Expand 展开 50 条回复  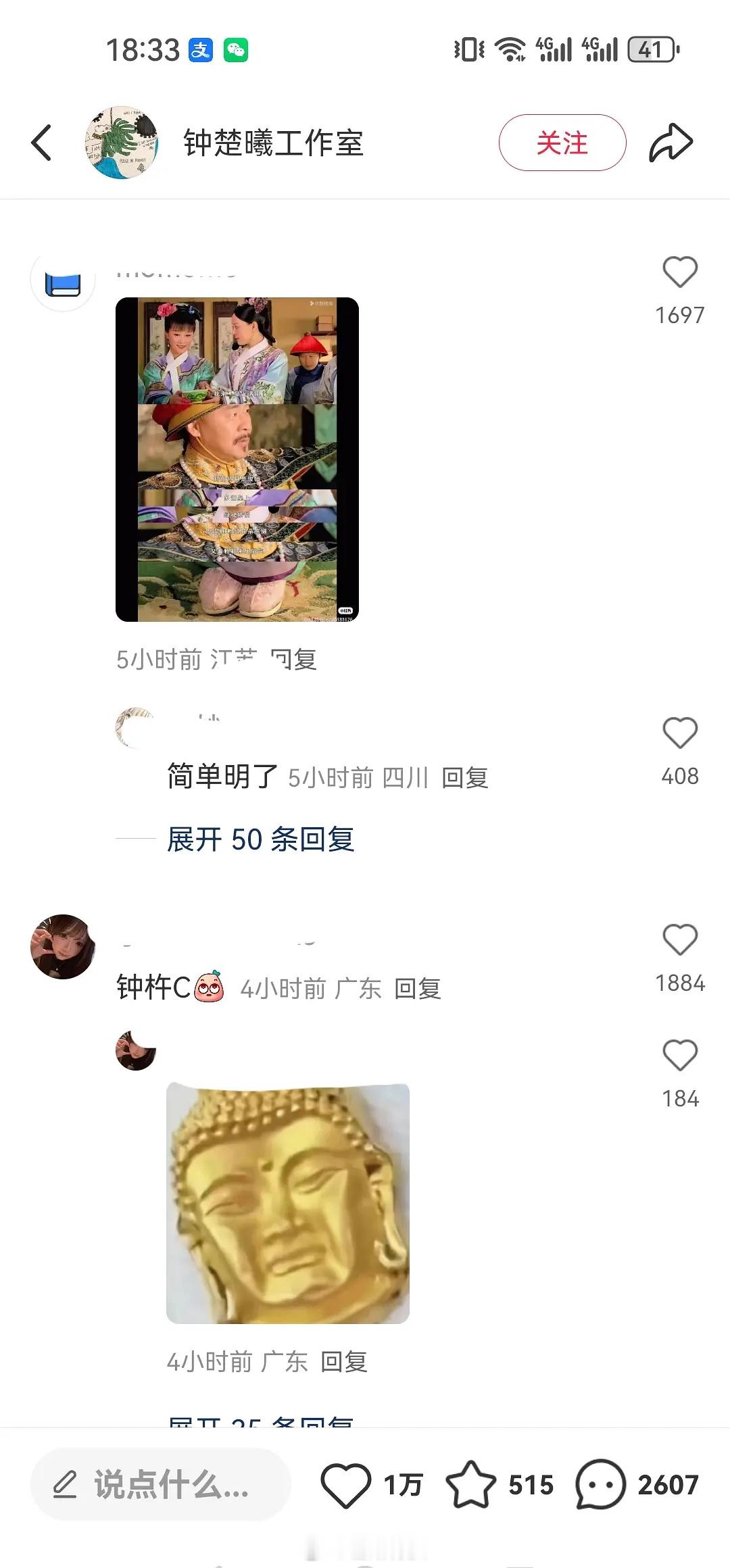(x=261, y=839)
